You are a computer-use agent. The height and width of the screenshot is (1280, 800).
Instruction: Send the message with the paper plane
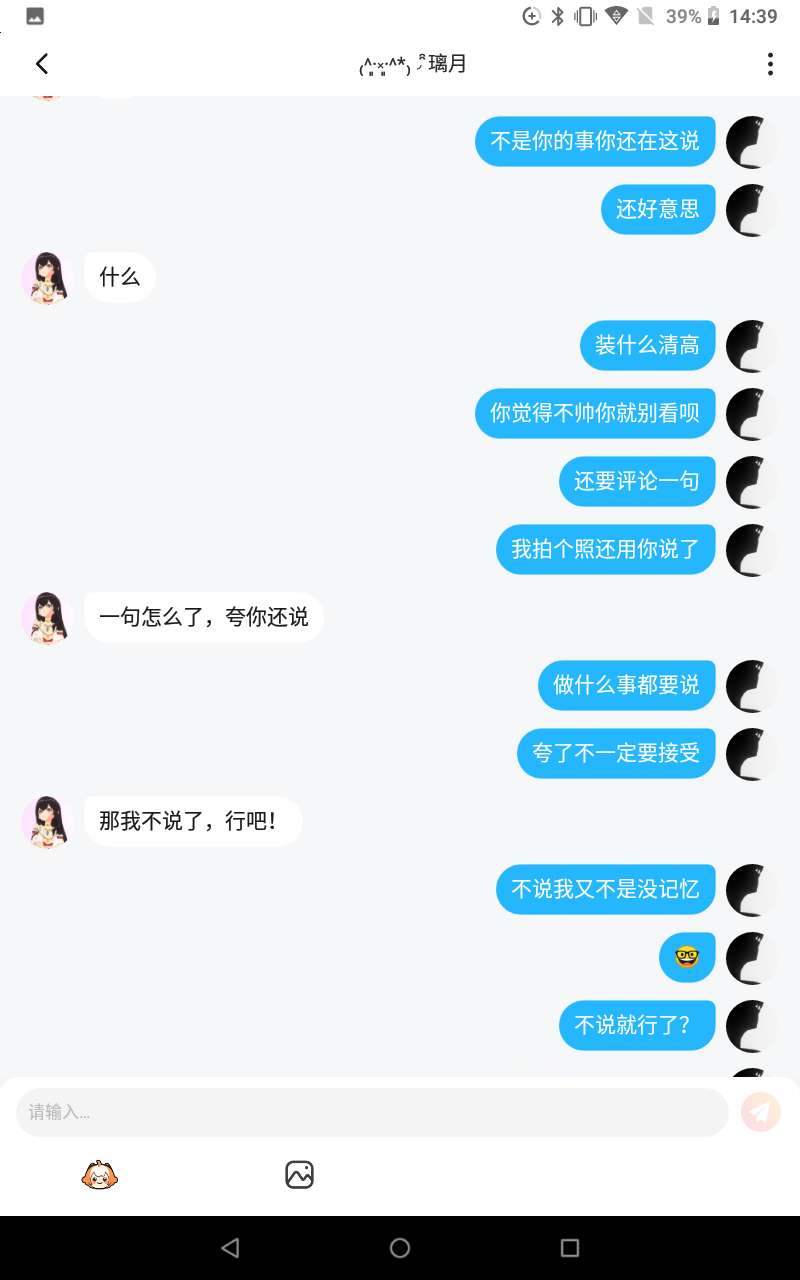click(760, 1112)
